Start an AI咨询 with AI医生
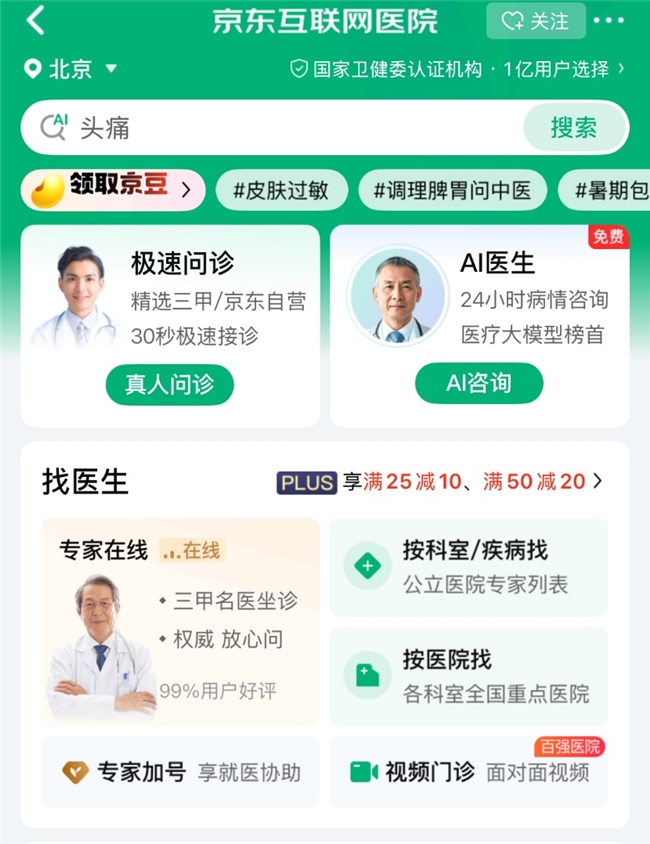The image size is (650, 844). pos(478,384)
